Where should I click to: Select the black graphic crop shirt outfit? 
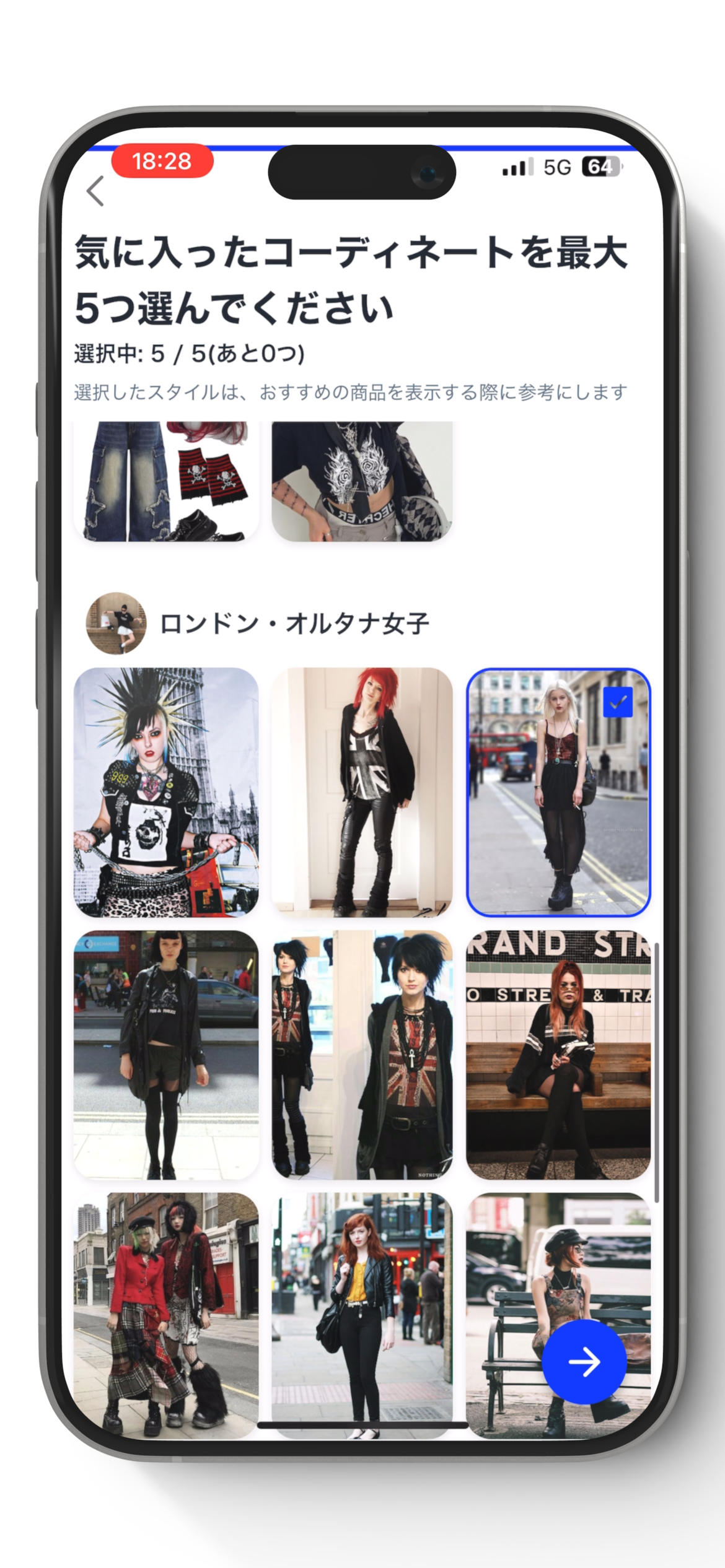coord(362,482)
